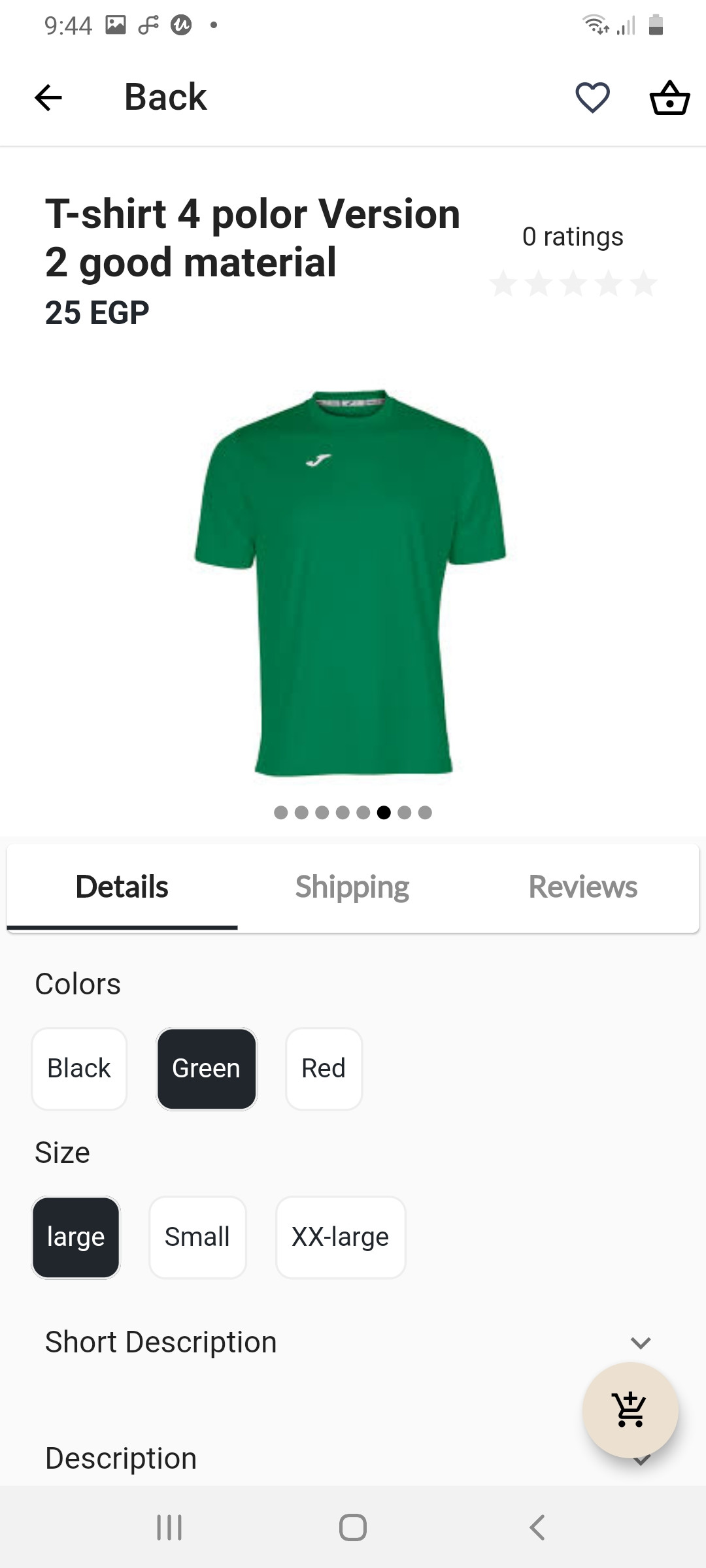Choose the Black color option

pyautogui.click(x=79, y=1069)
